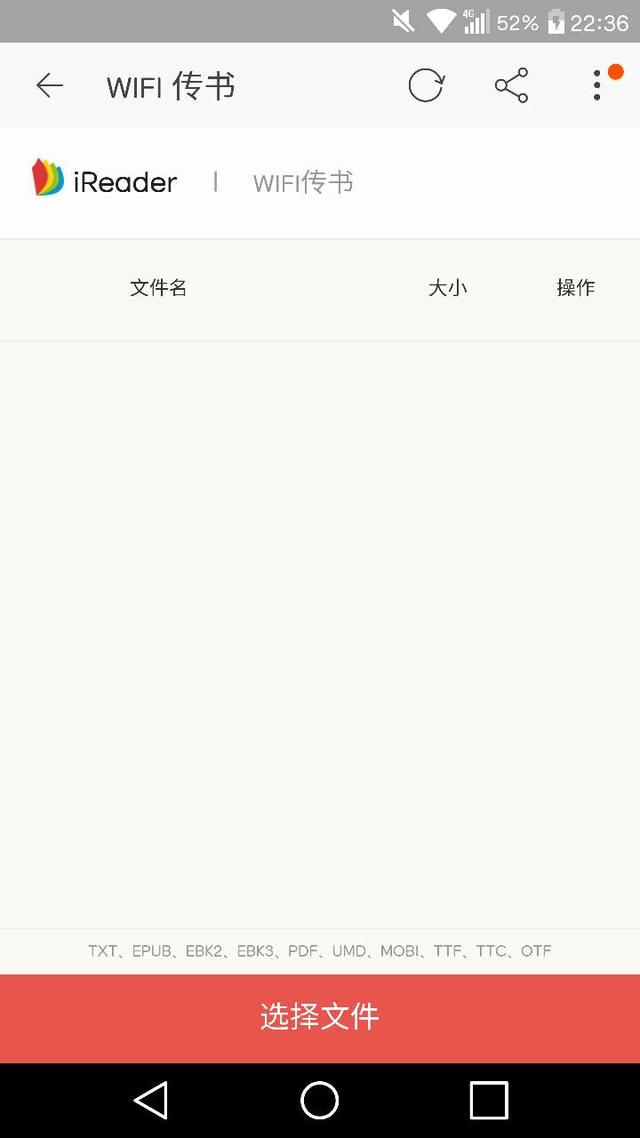Open recent apps
Image resolution: width=640 pixels, height=1138 pixels.
[x=489, y=1100]
